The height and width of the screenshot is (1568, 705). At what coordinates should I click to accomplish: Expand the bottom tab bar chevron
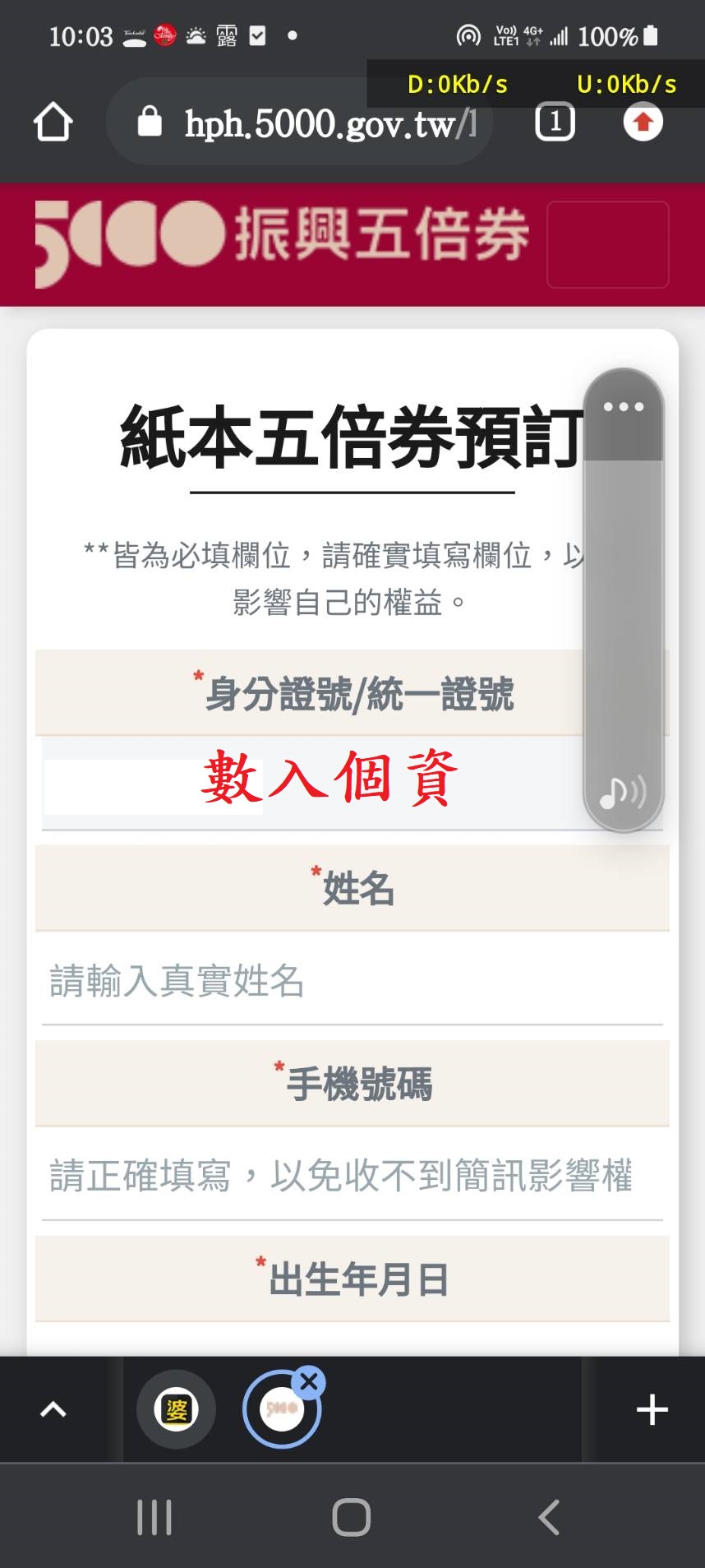[53, 1409]
